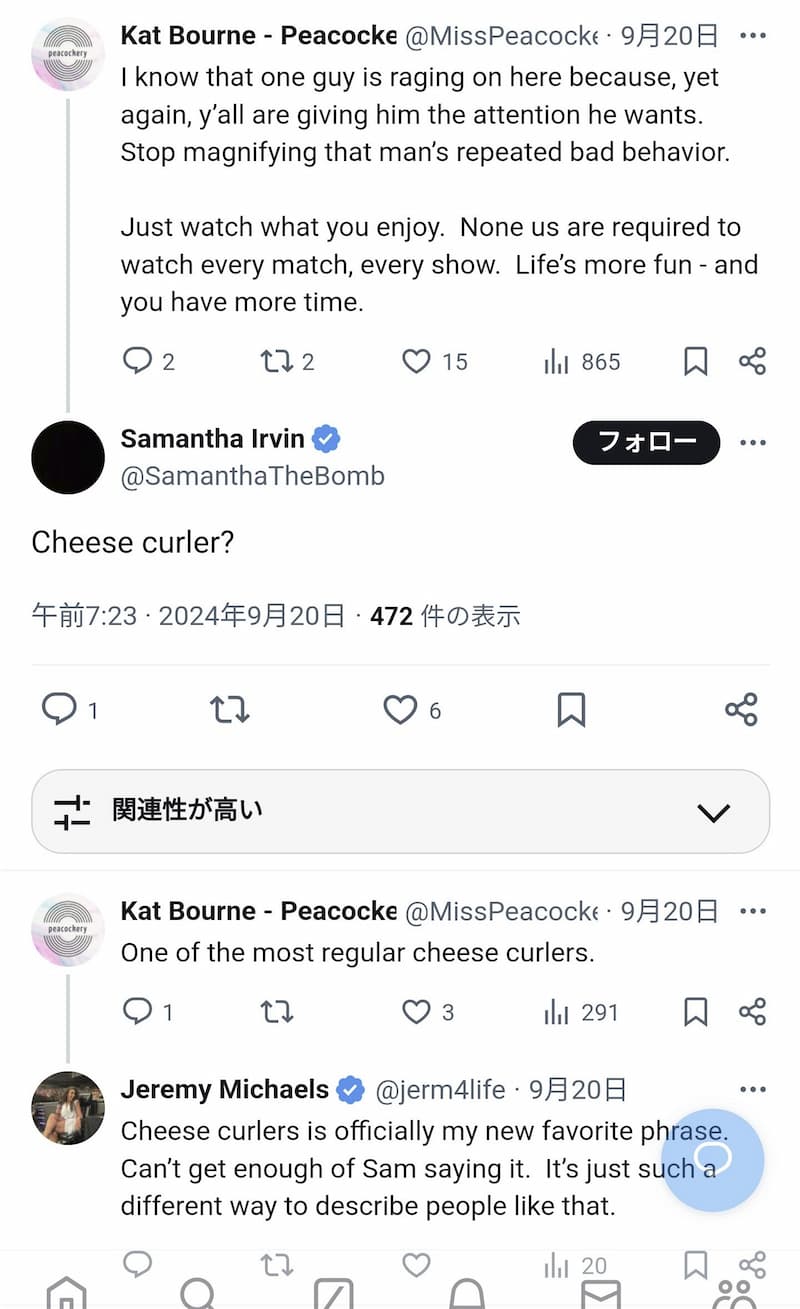Like Kat Bourne's "I know that one guy" post
This screenshot has width=800, height=1309.
coord(416,361)
